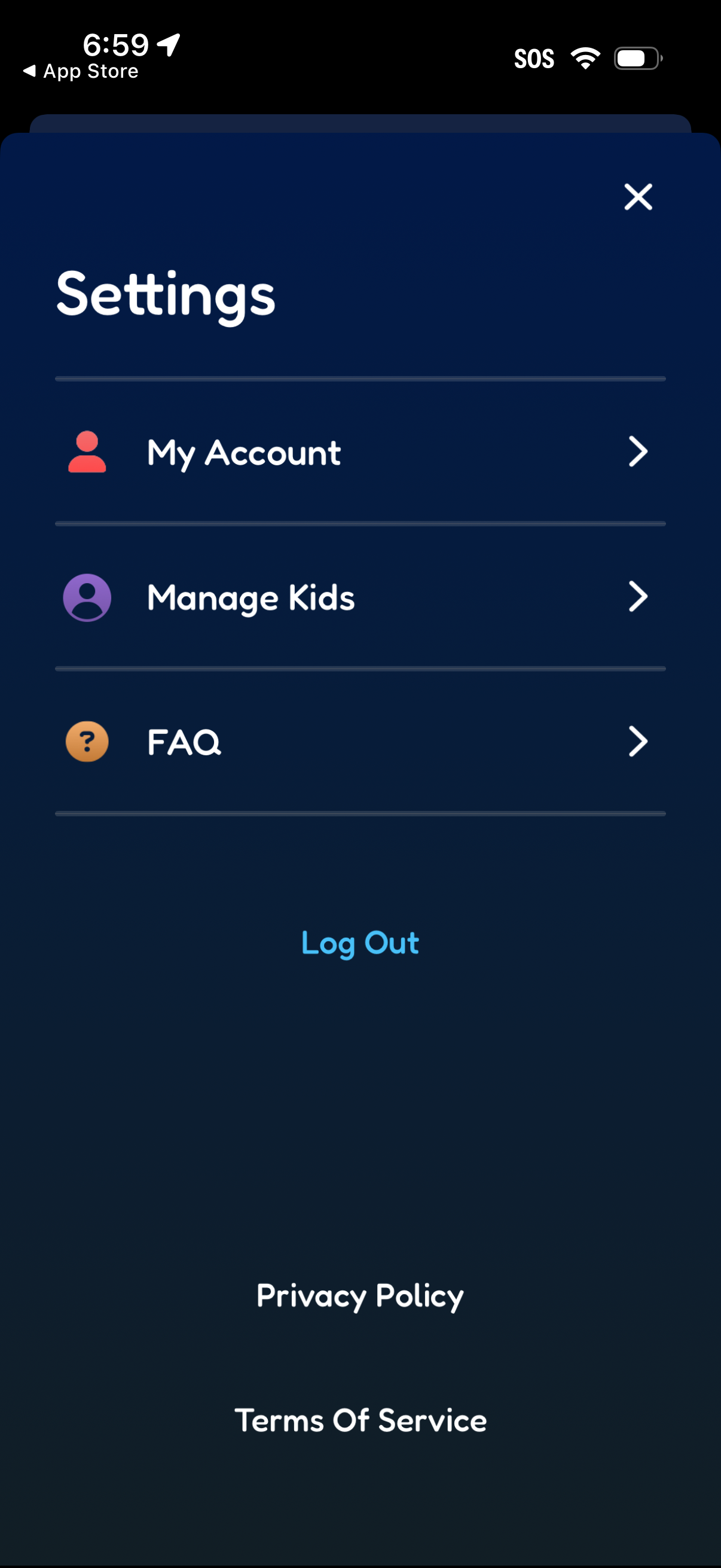Image resolution: width=721 pixels, height=1568 pixels.
Task: Click the SOS cellular status indicator
Action: pyautogui.click(x=534, y=59)
